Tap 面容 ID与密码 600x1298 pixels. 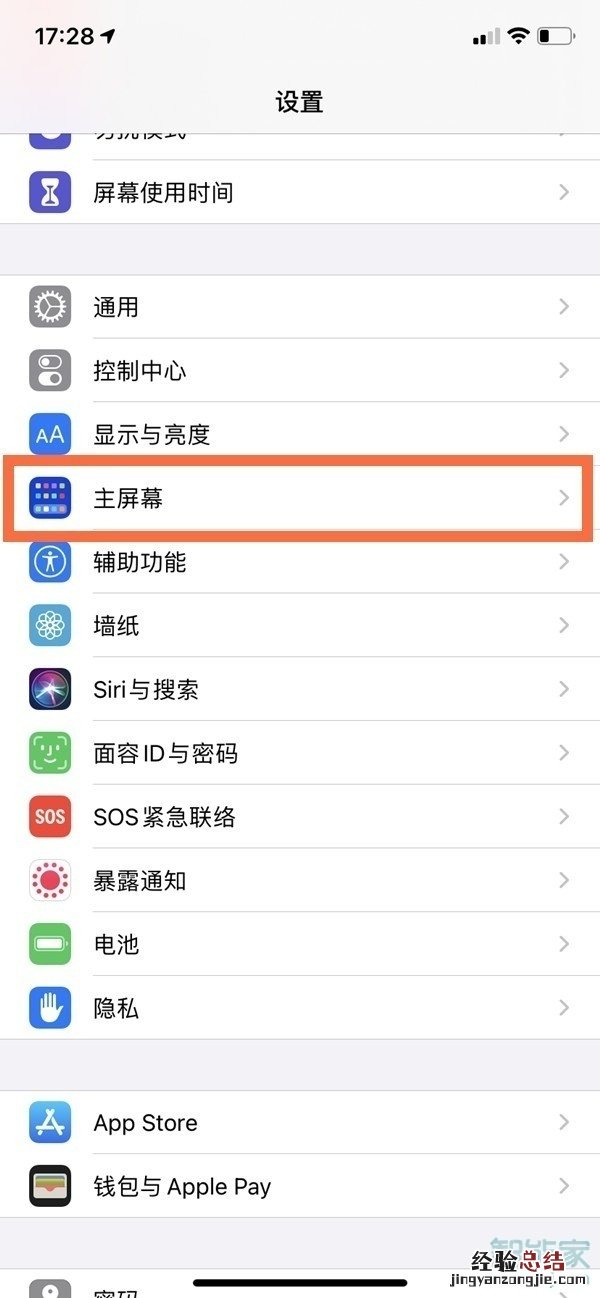(x=300, y=753)
